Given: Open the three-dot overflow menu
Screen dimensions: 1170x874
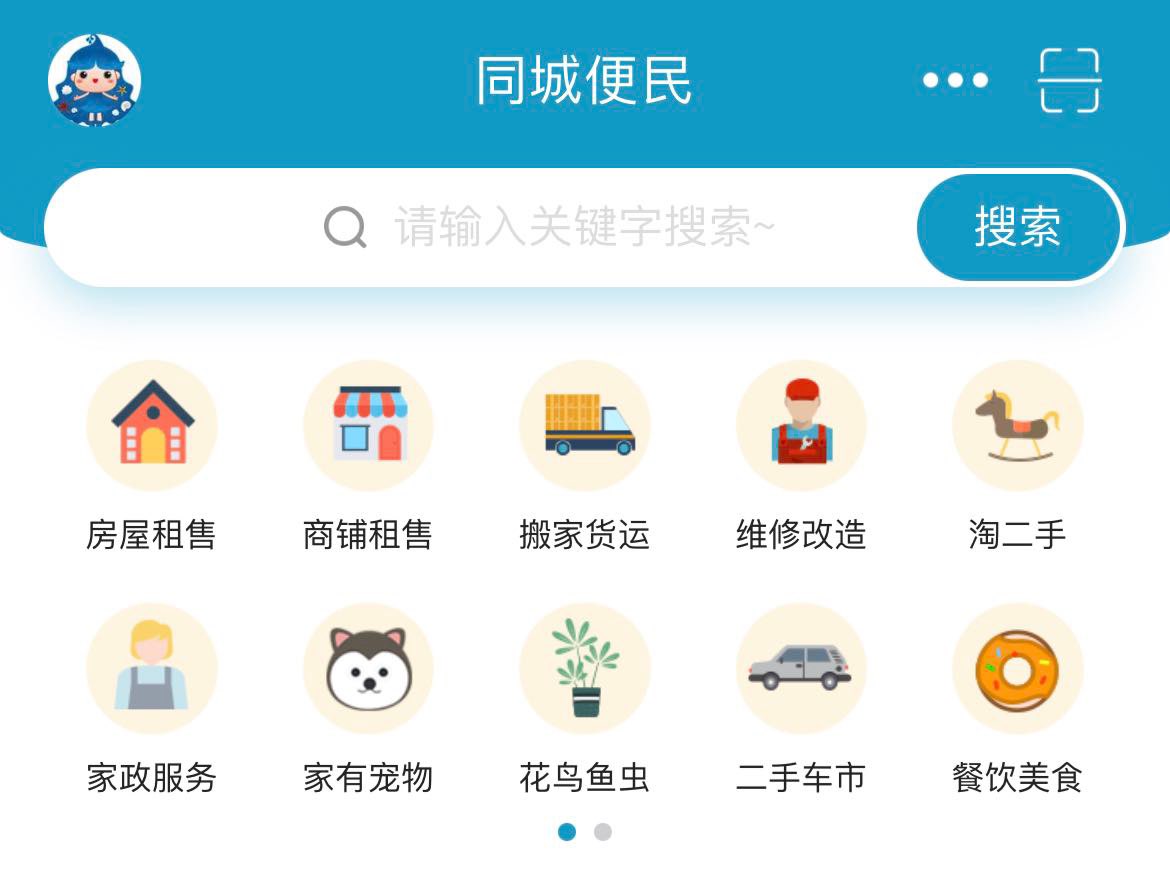Looking at the screenshot, I should 955,80.
